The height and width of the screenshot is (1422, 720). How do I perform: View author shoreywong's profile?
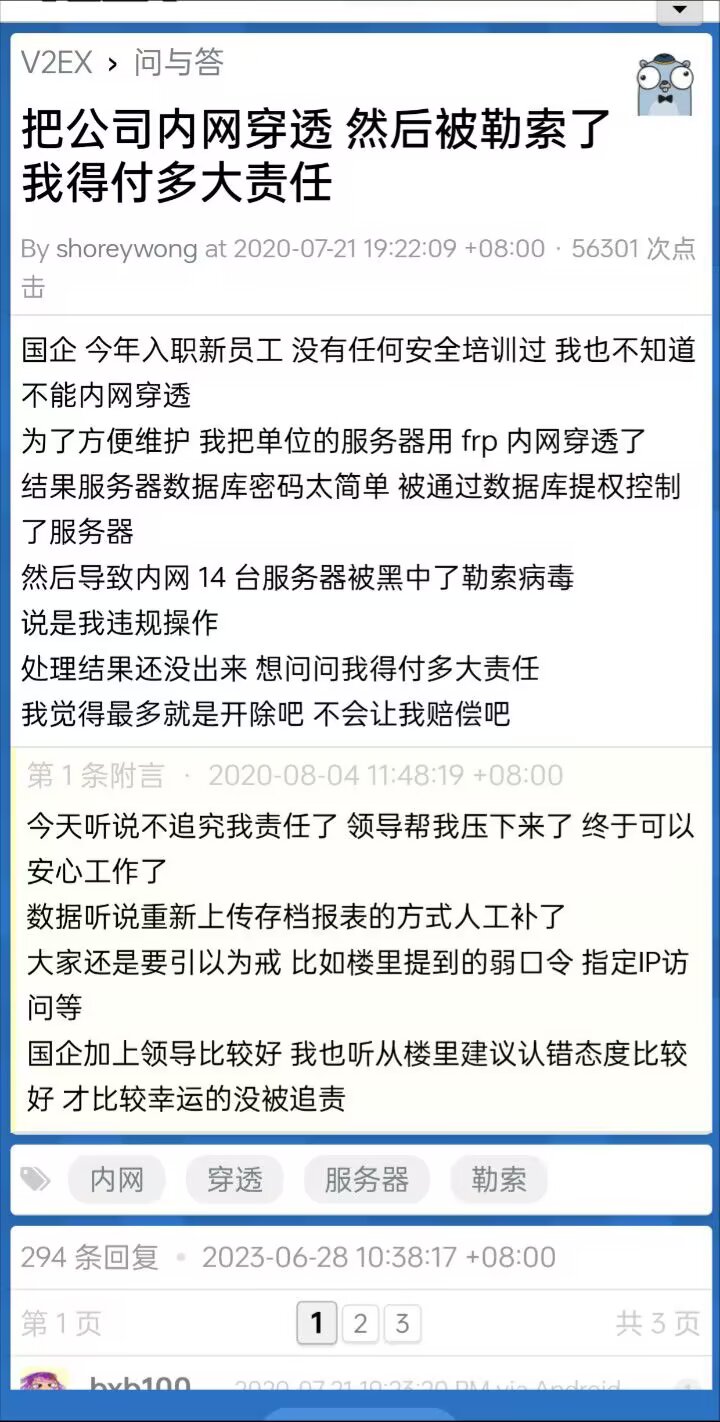click(126, 249)
